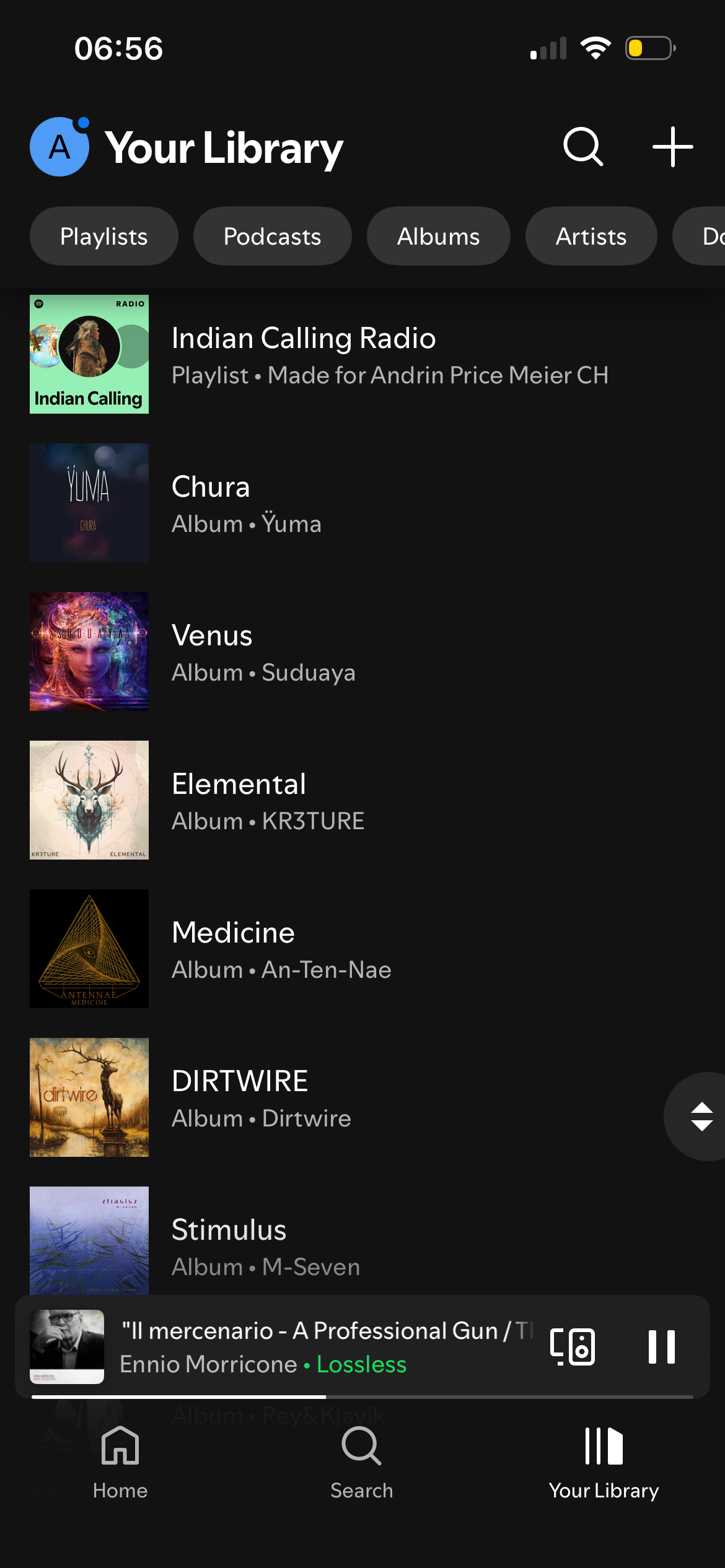The height and width of the screenshot is (1568, 725).
Task: Search within Your Library
Action: point(582,147)
